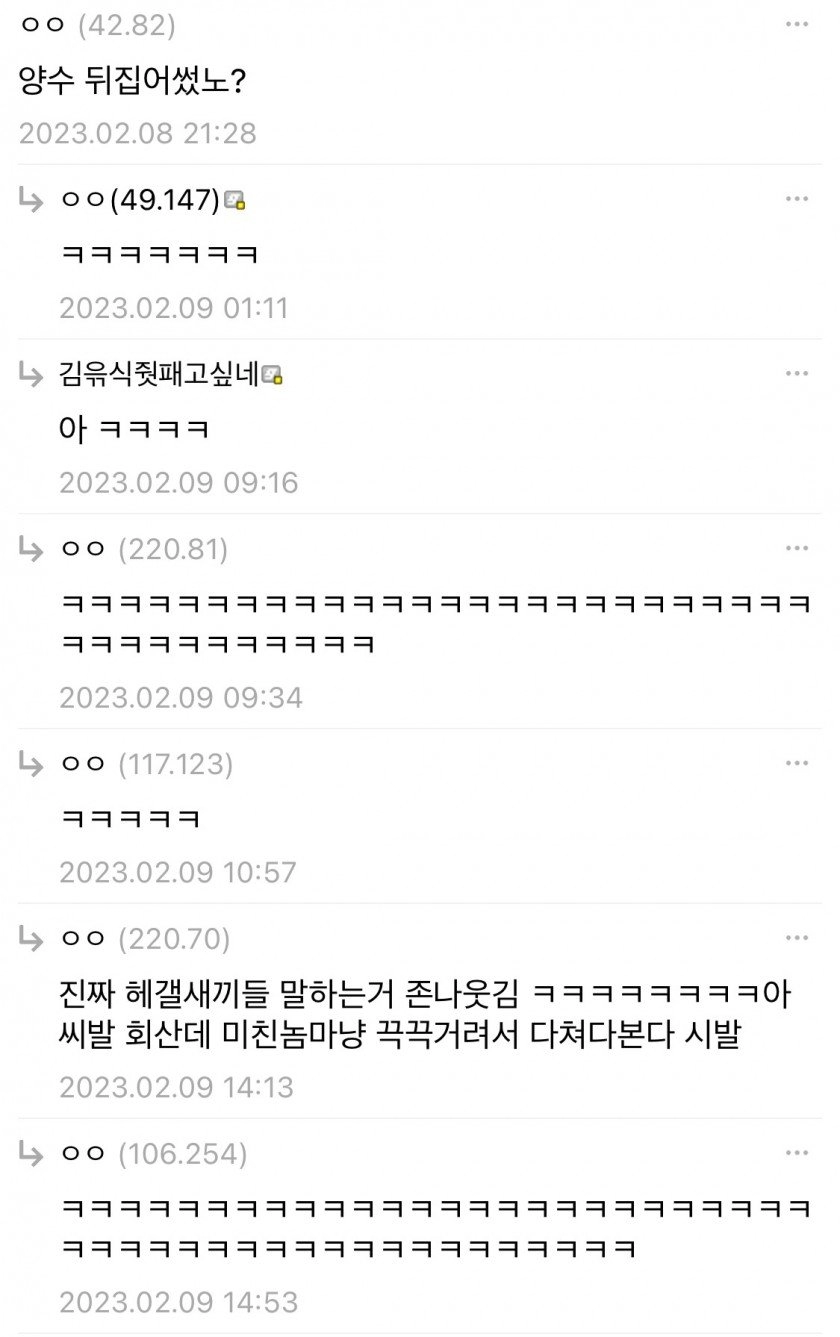Click the reply arrow on ㅇㅇ(106.254)'s comment

[30, 1152]
